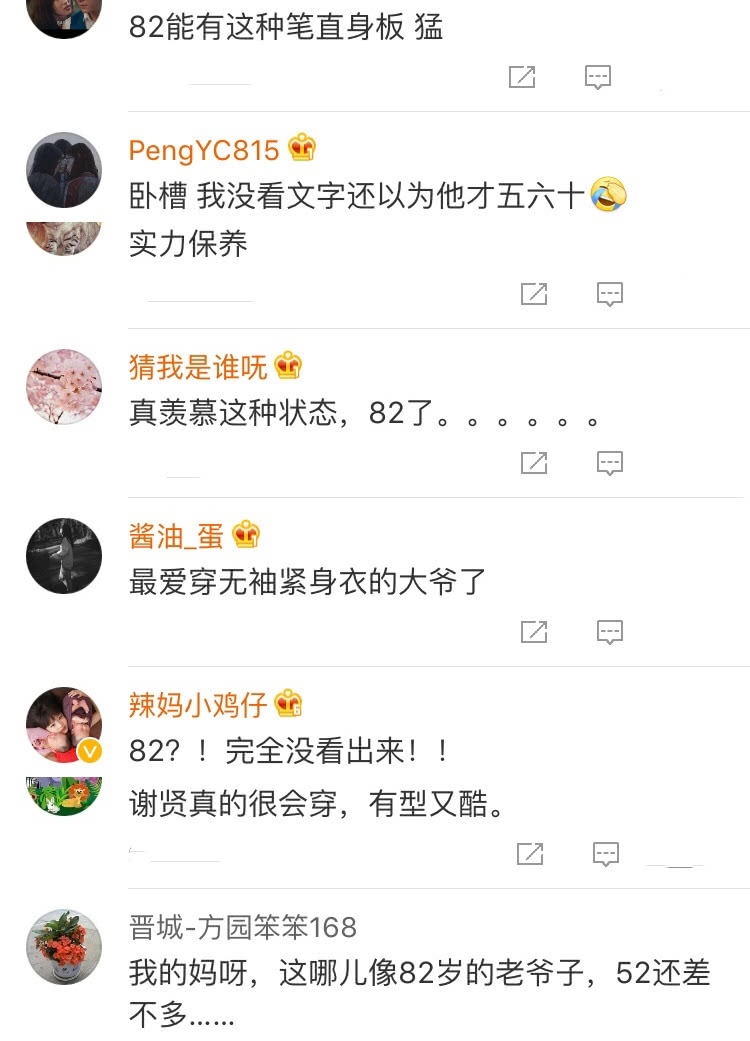Open PengYC815's profile from the username
Viewport: 750px width, 1041px height.
tap(204, 151)
